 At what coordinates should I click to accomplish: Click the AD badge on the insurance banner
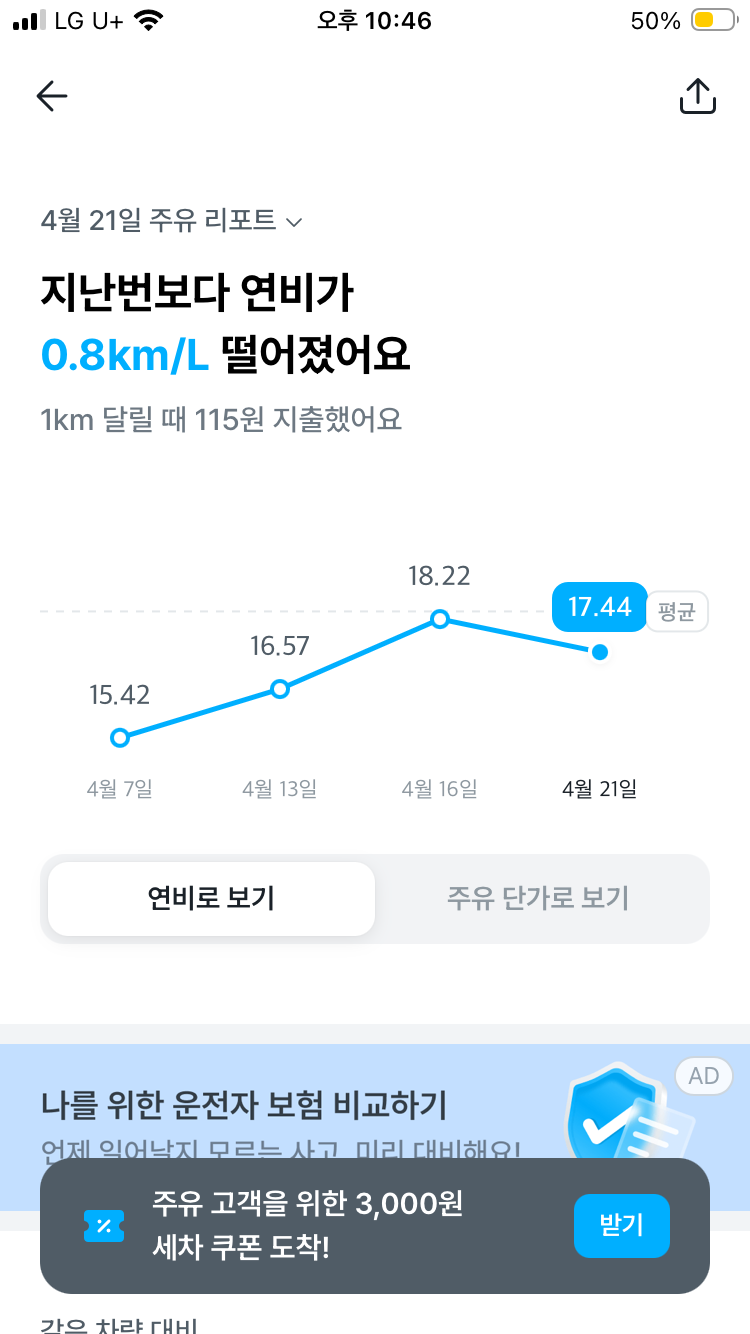click(703, 1076)
